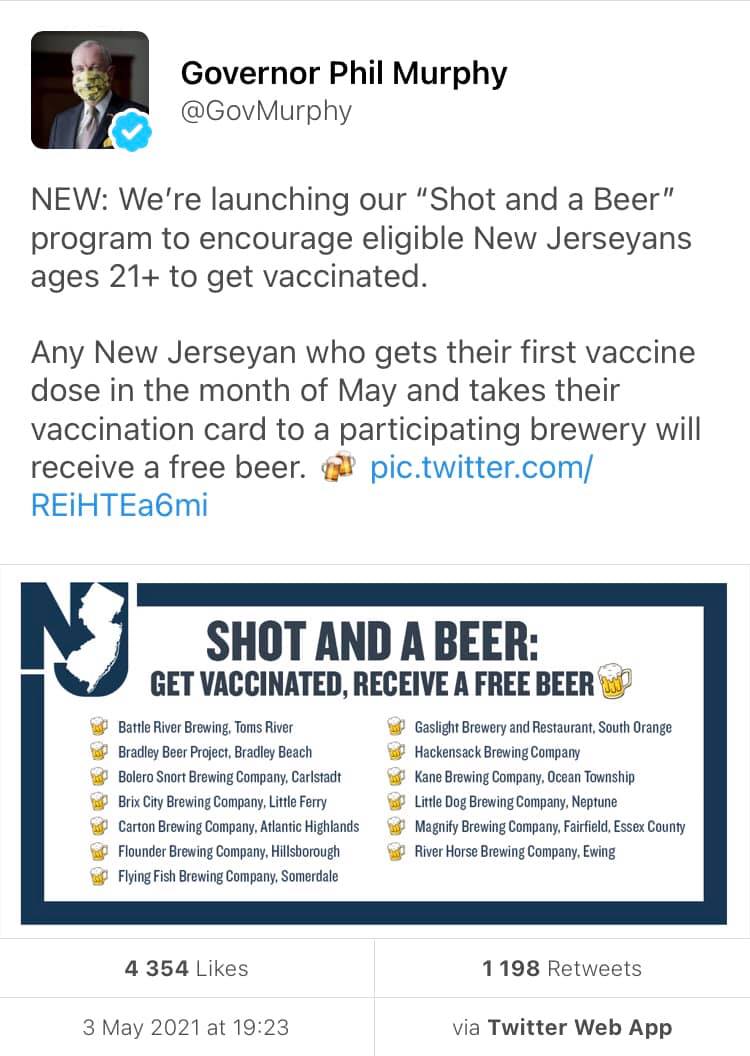Open Governor Phil Murphy's profile picture
750x1056 pixels.
[x=90, y=90]
